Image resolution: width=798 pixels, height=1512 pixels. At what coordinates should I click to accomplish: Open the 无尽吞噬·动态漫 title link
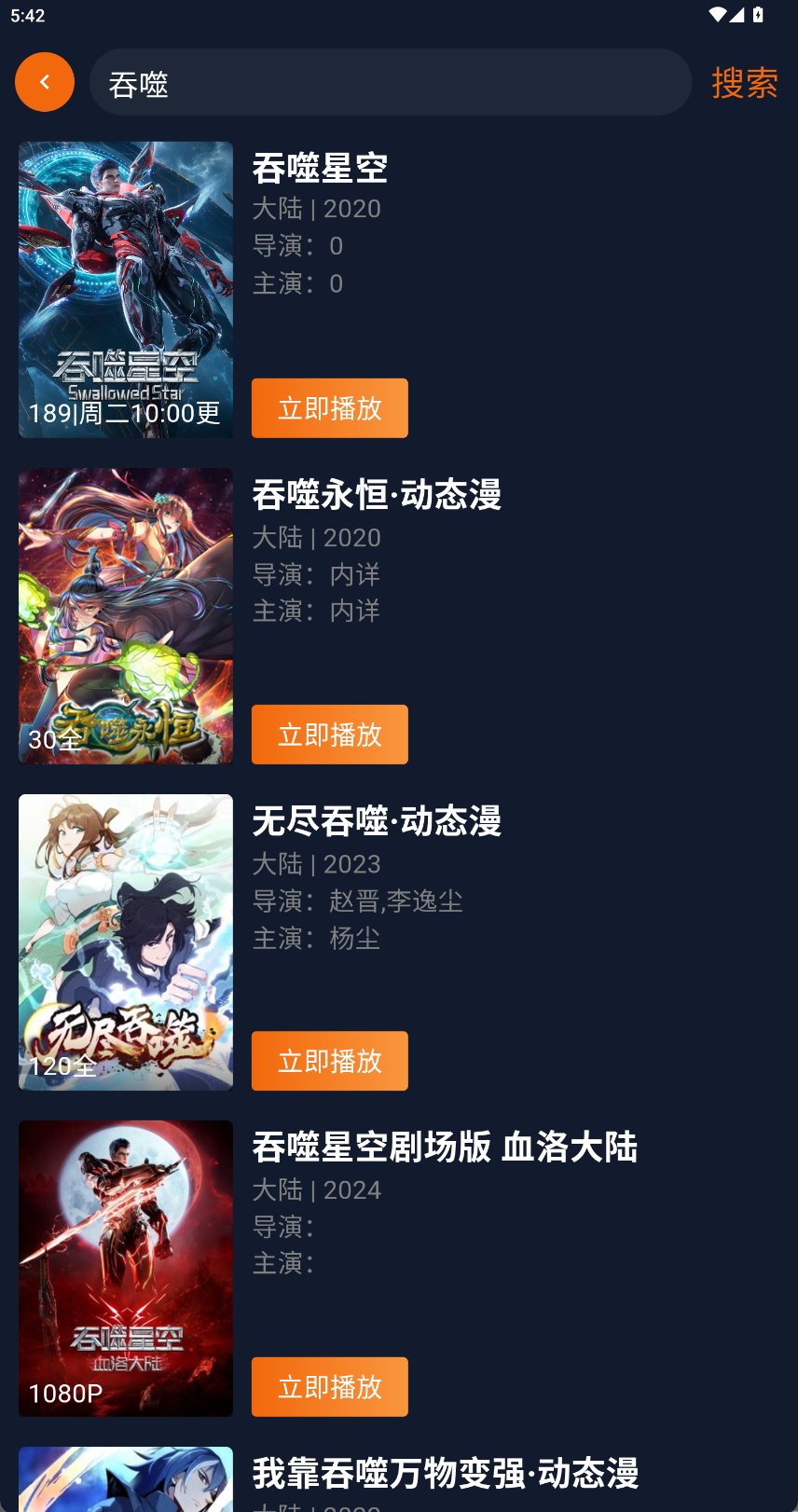coord(376,821)
